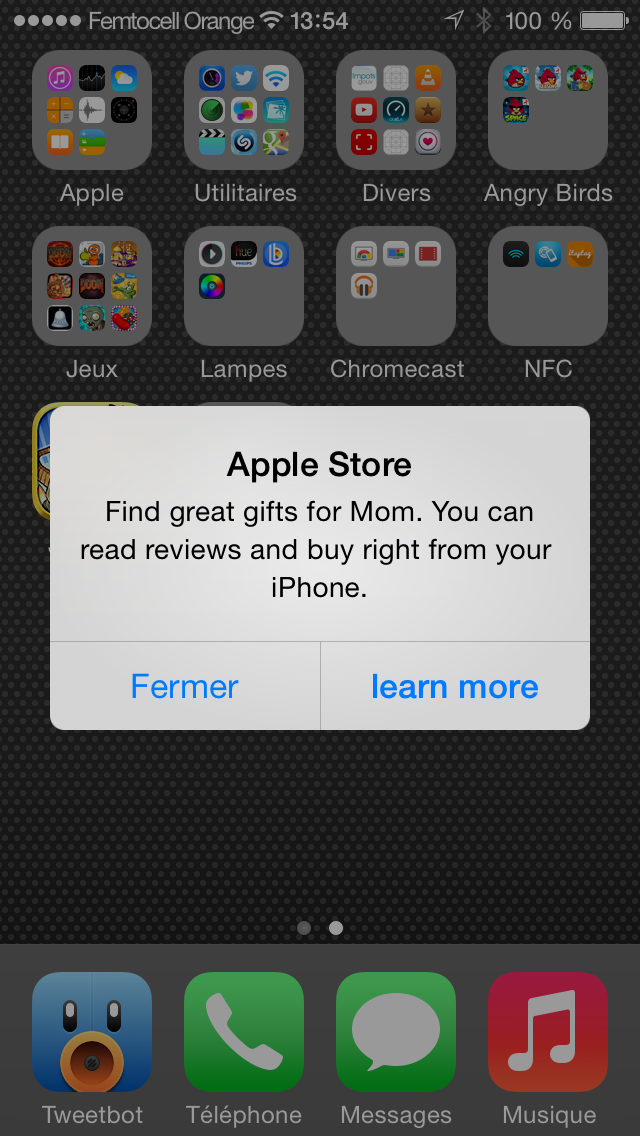Tap learn more in the Apple Store alert
The width and height of the screenshot is (640, 1136).
(x=455, y=686)
